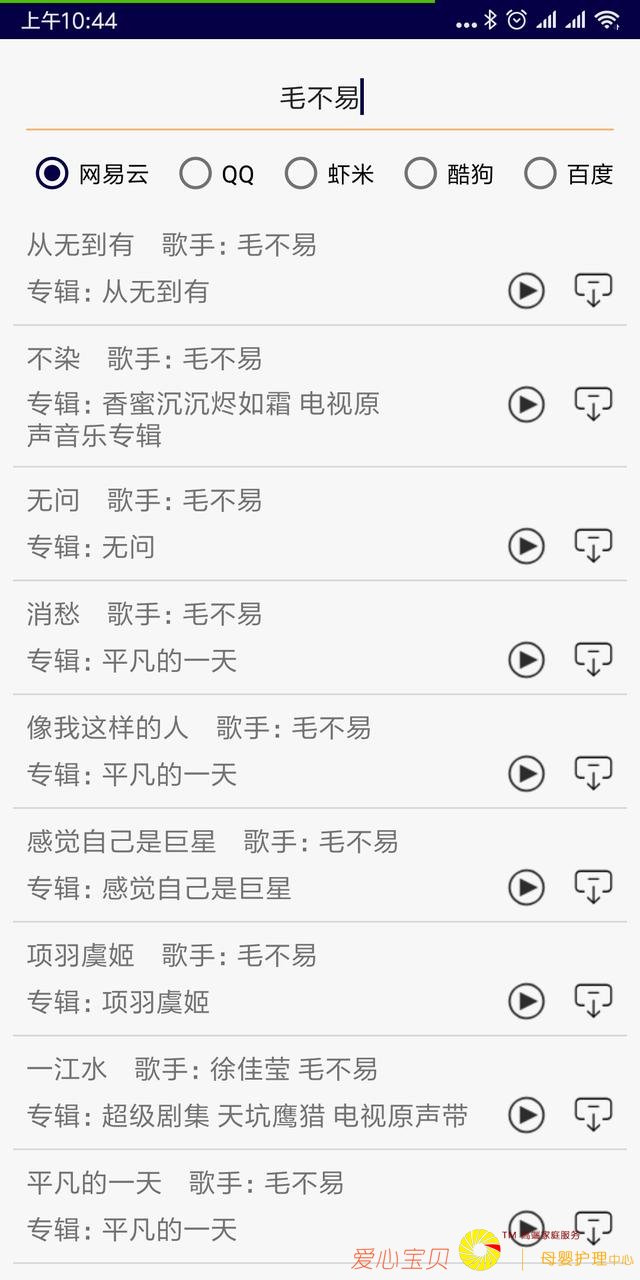The height and width of the screenshot is (1280, 640).
Task: Tap the search field containing 毛不易
Action: point(320,98)
